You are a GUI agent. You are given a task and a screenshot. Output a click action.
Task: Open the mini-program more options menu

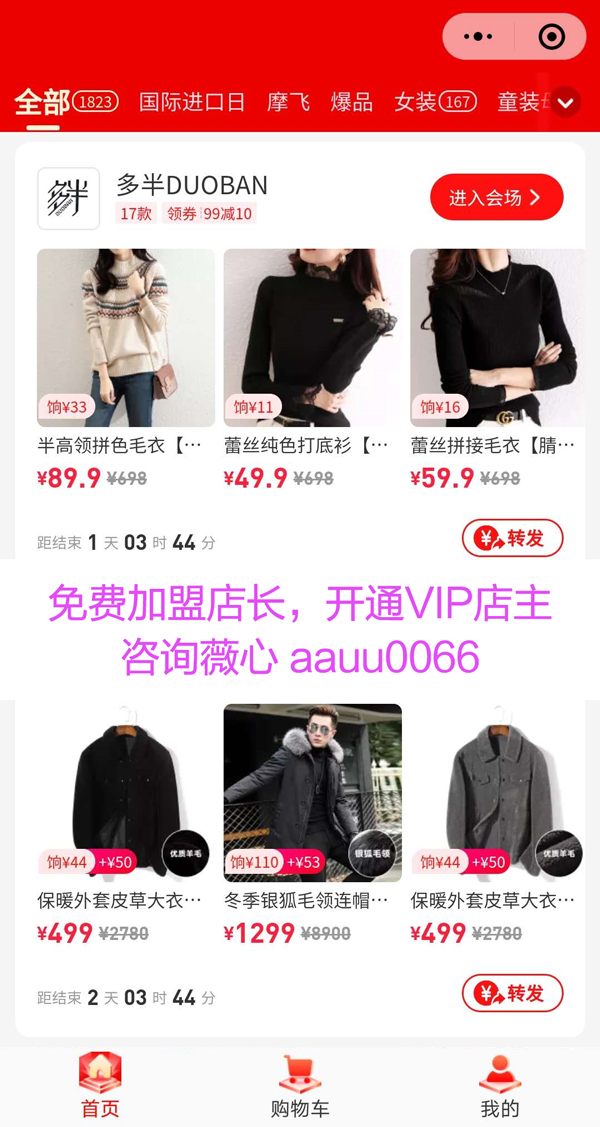[479, 37]
